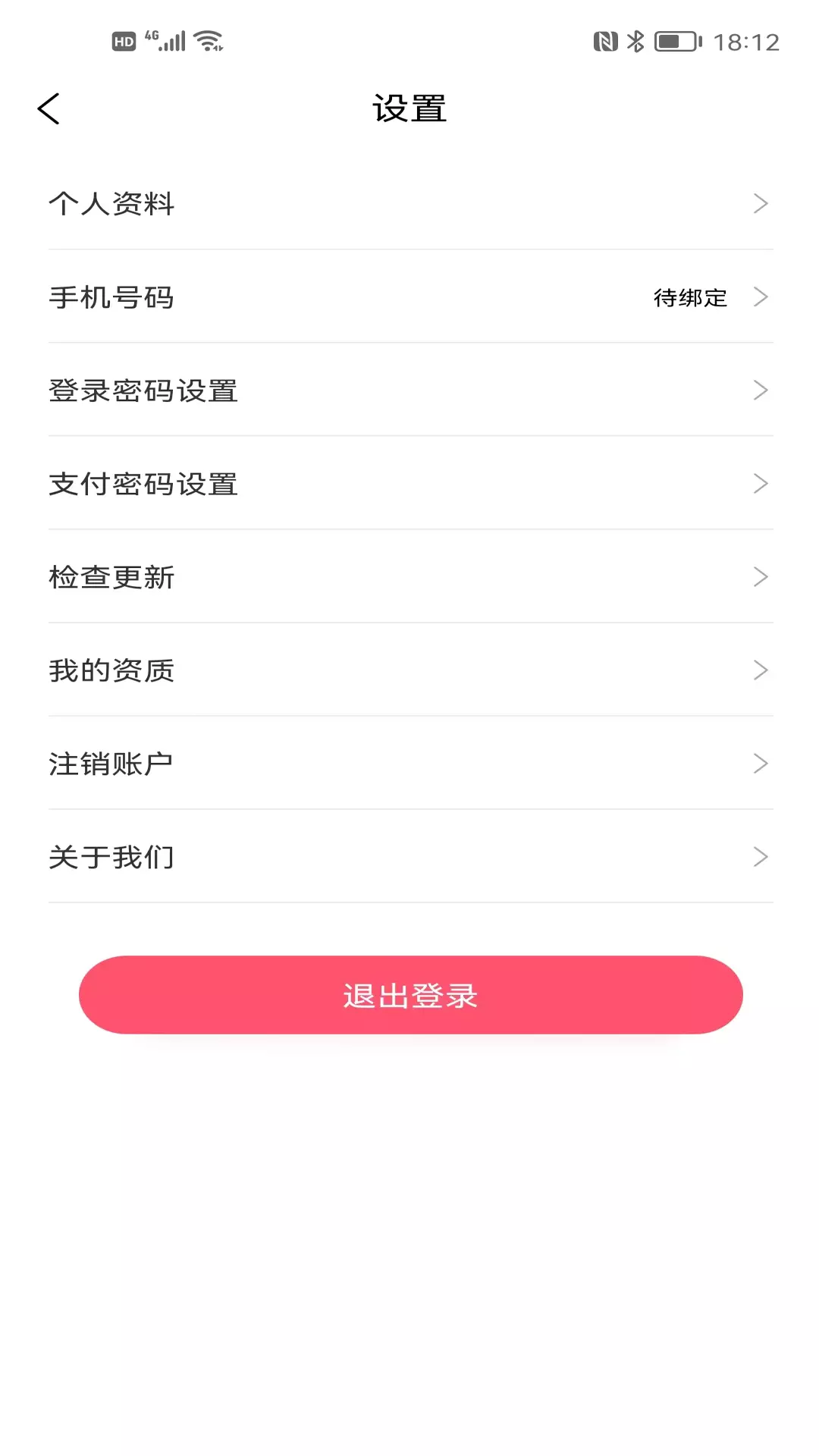Go back using the top-left arrow
This screenshot has height=1456, width=819.
pyautogui.click(x=49, y=108)
